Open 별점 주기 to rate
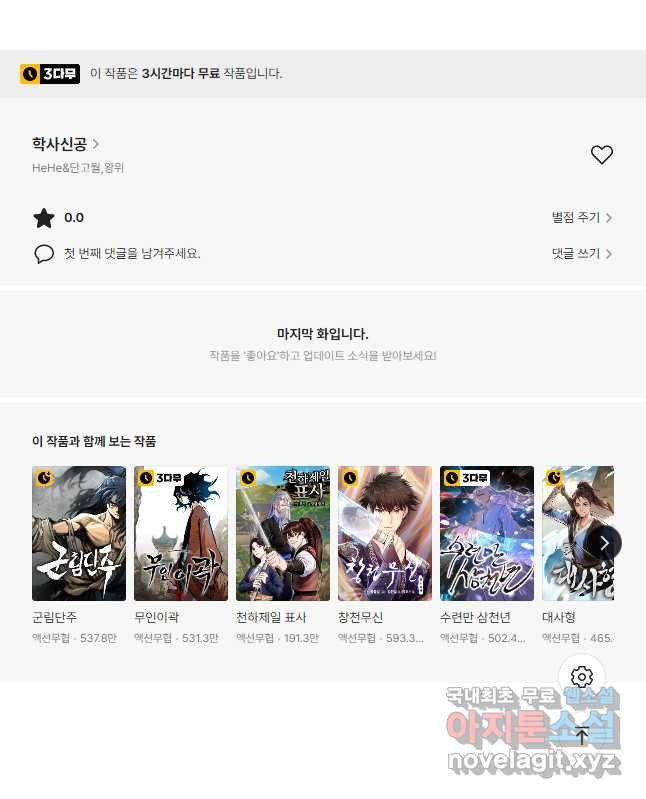 pos(581,217)
